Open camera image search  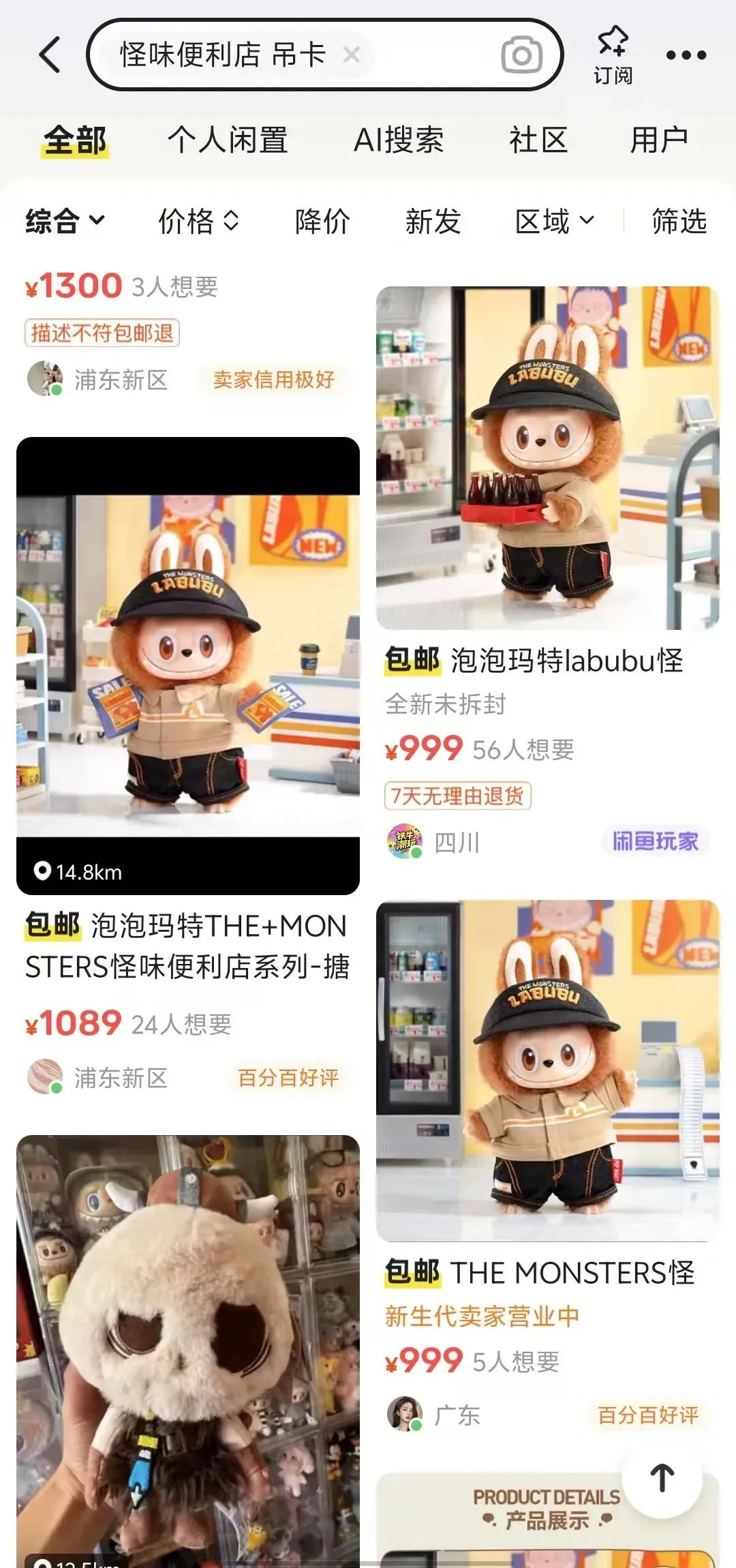point(521,55)
